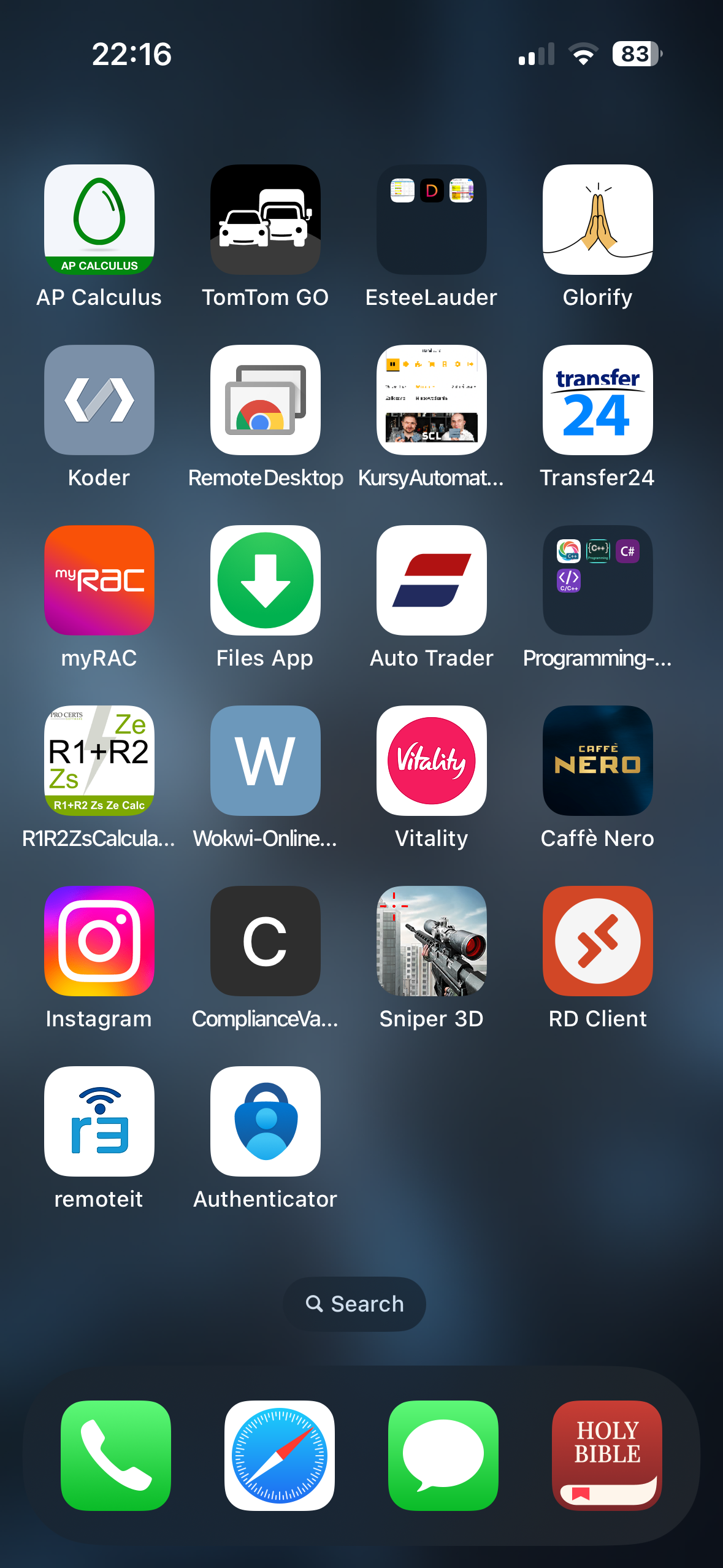Viewport: 723px width, 1568px height.
Task: Launch the myRAC app
Action: [x=99, y=580]
